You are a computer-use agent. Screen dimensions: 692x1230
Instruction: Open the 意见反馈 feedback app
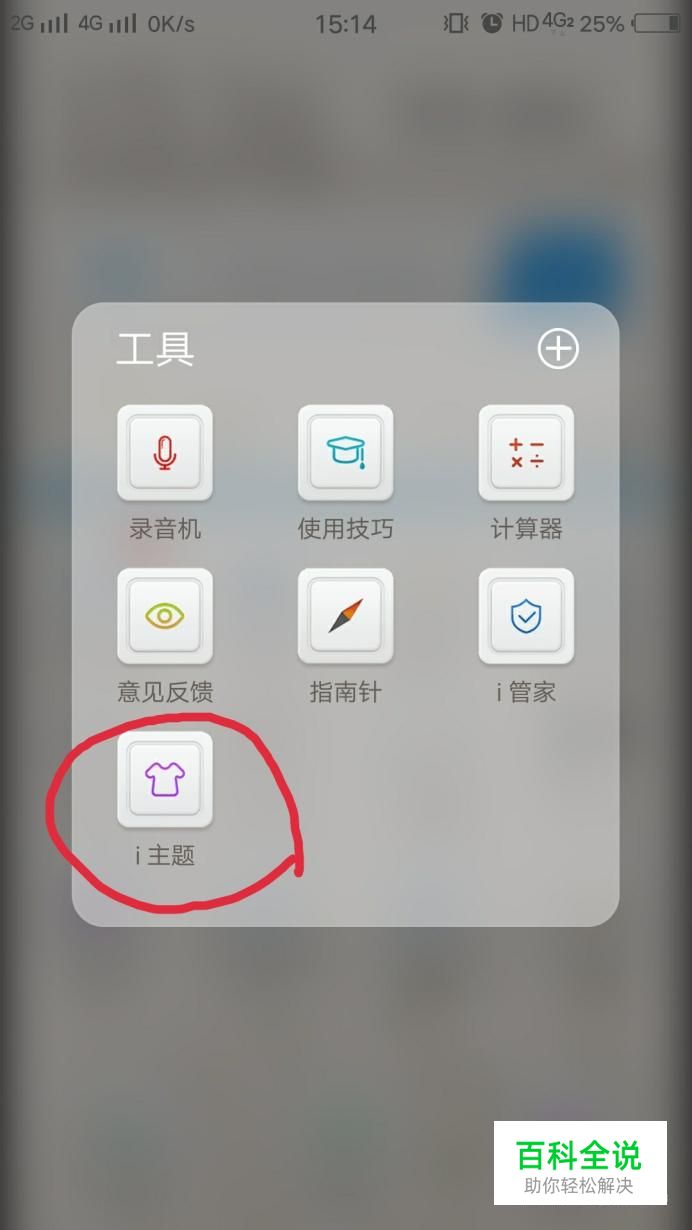[x=165, y=616]
